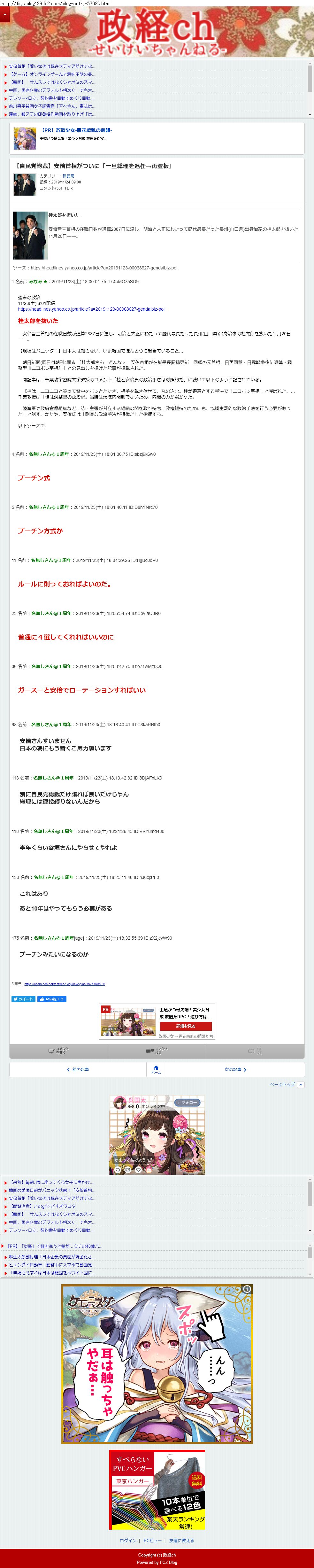The width and height of the screenshot is (314, 1568).
Task: Open the headlines.yahoo.co.jp article link
Action: tap(91, 309)
